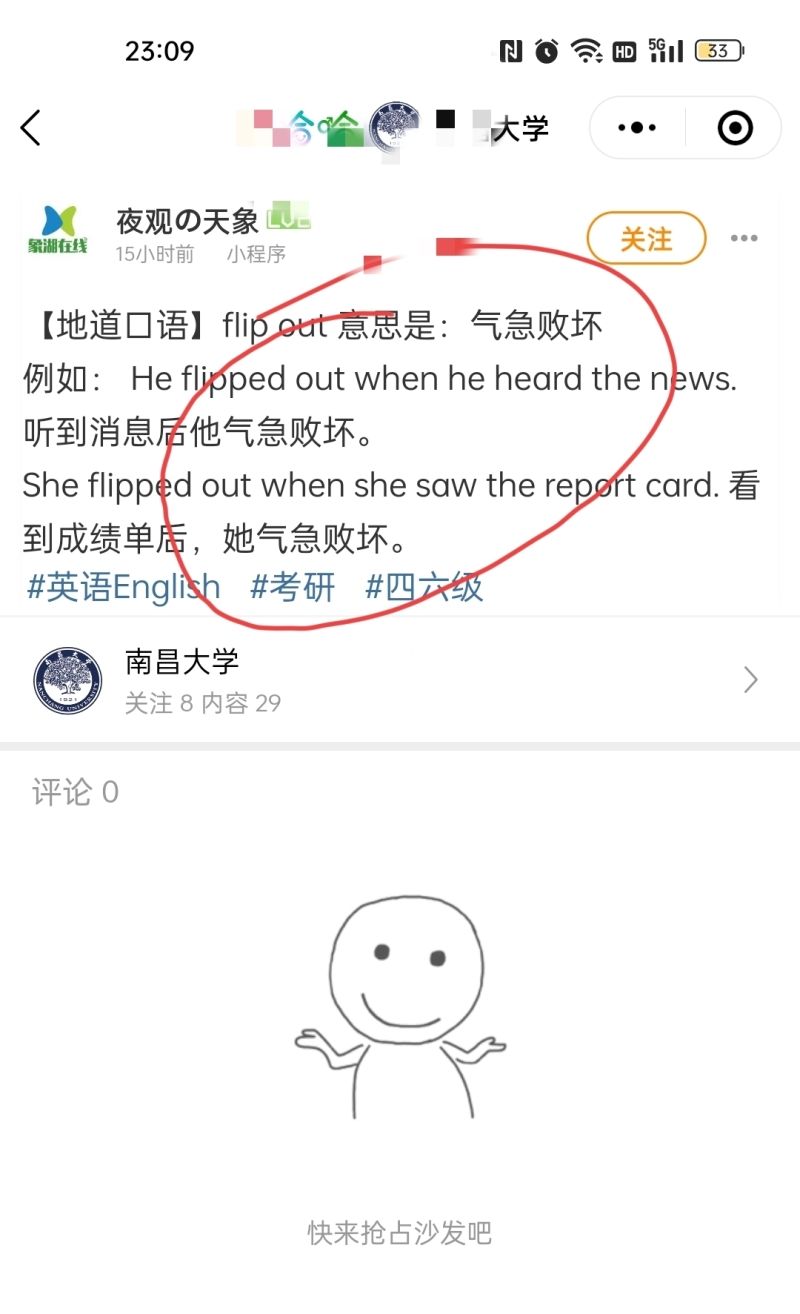Open the post's overflow options
Viewport: 800px width, 1314px height.
(744, 239)
